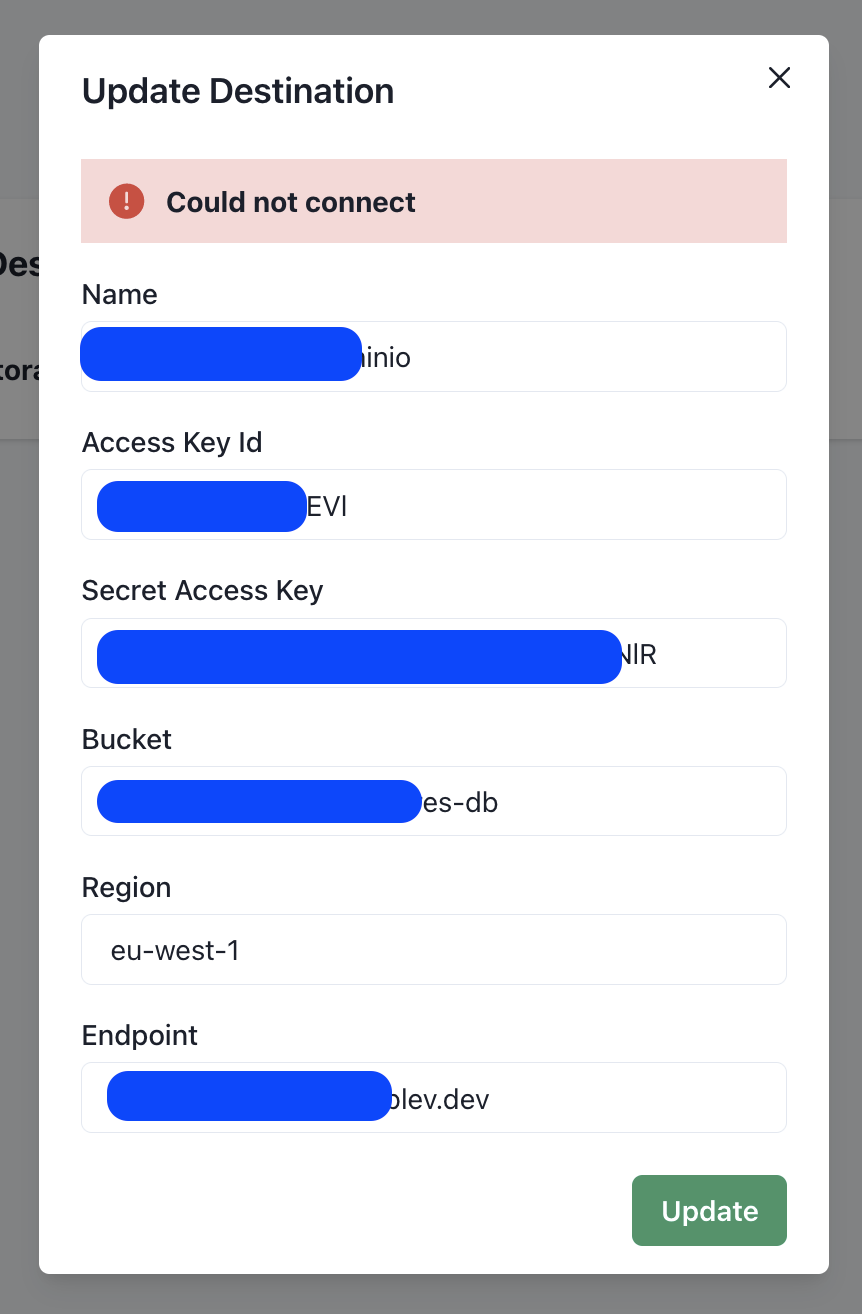Click the Update Destination dialog title
Image resolution: width=862 pixels, height=1314 pixels.
tap(238, 91)
